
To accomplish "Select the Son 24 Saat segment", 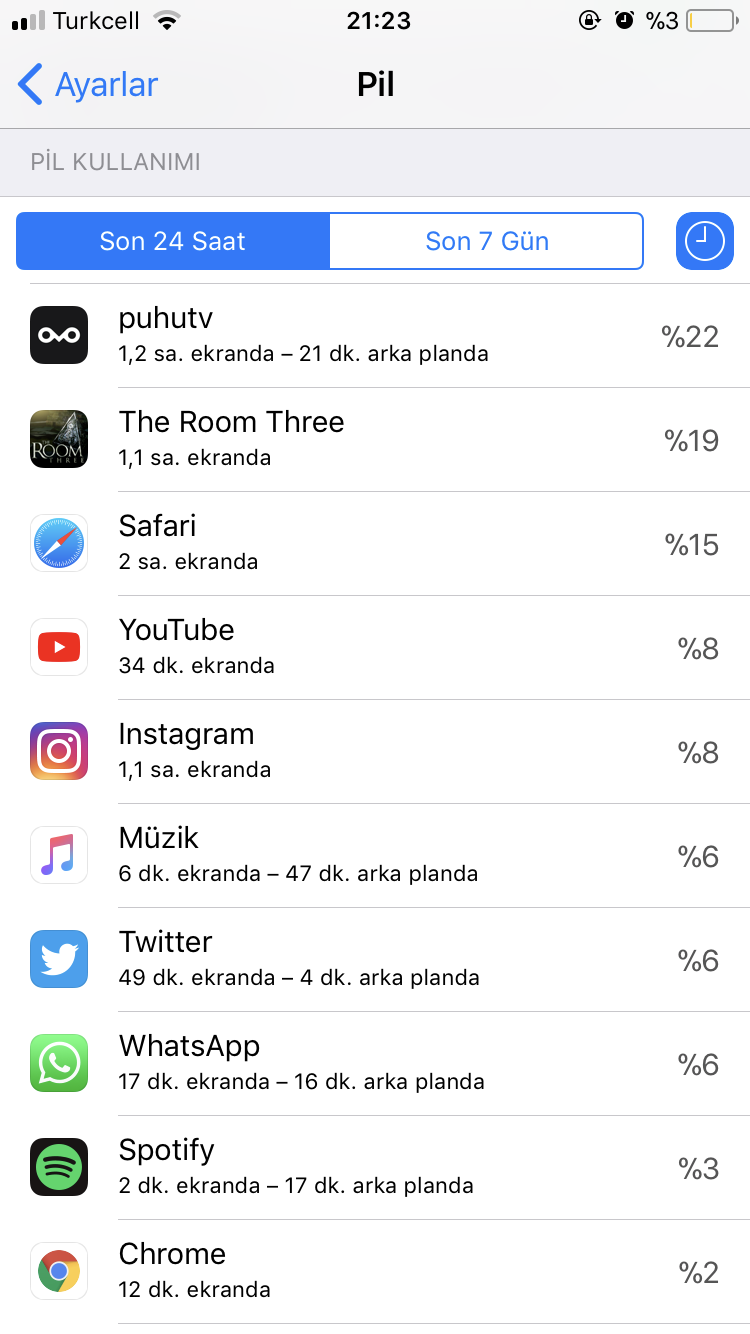I will [173, 241].
